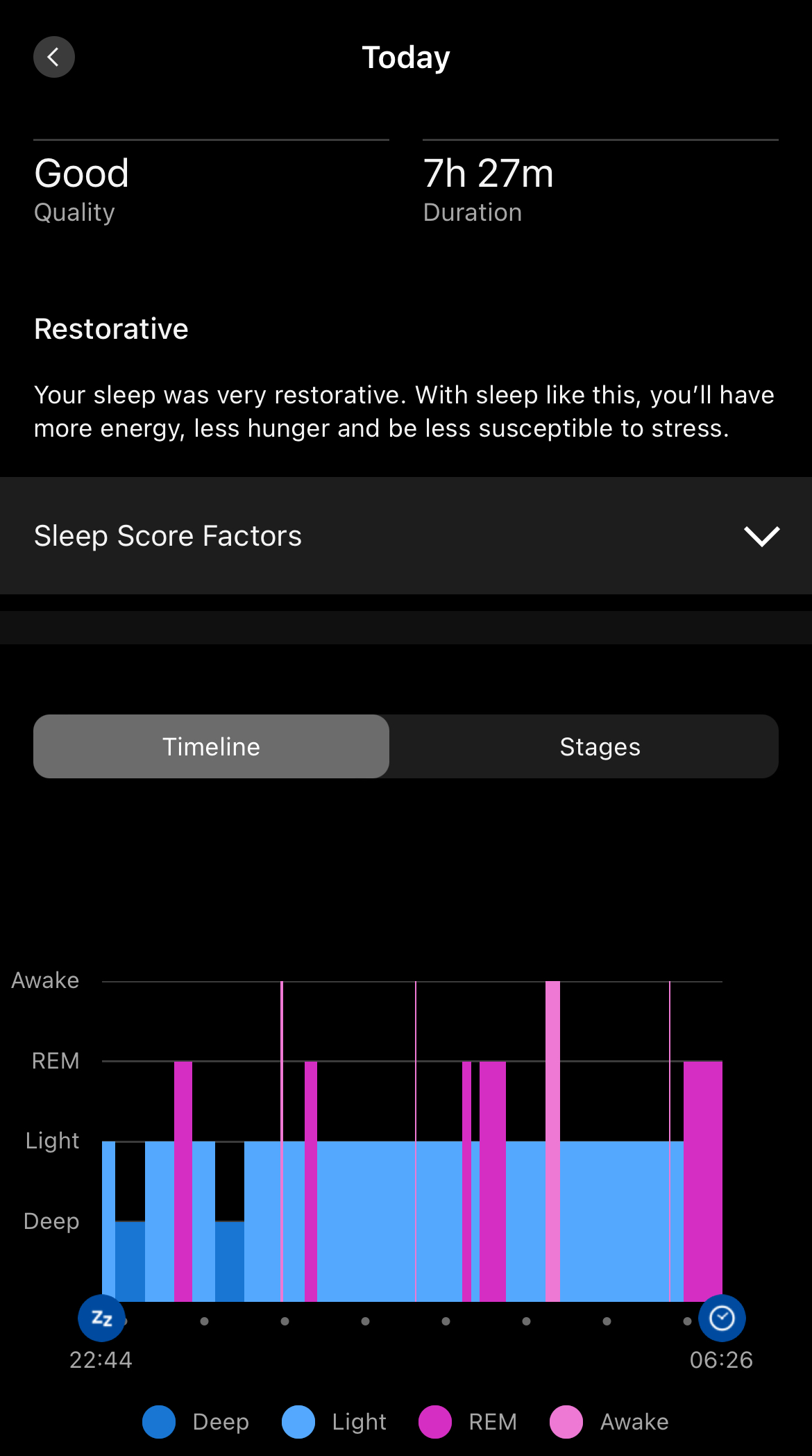
Task: Expand the Sleep Score Factors section
Action: pos(761,535)
